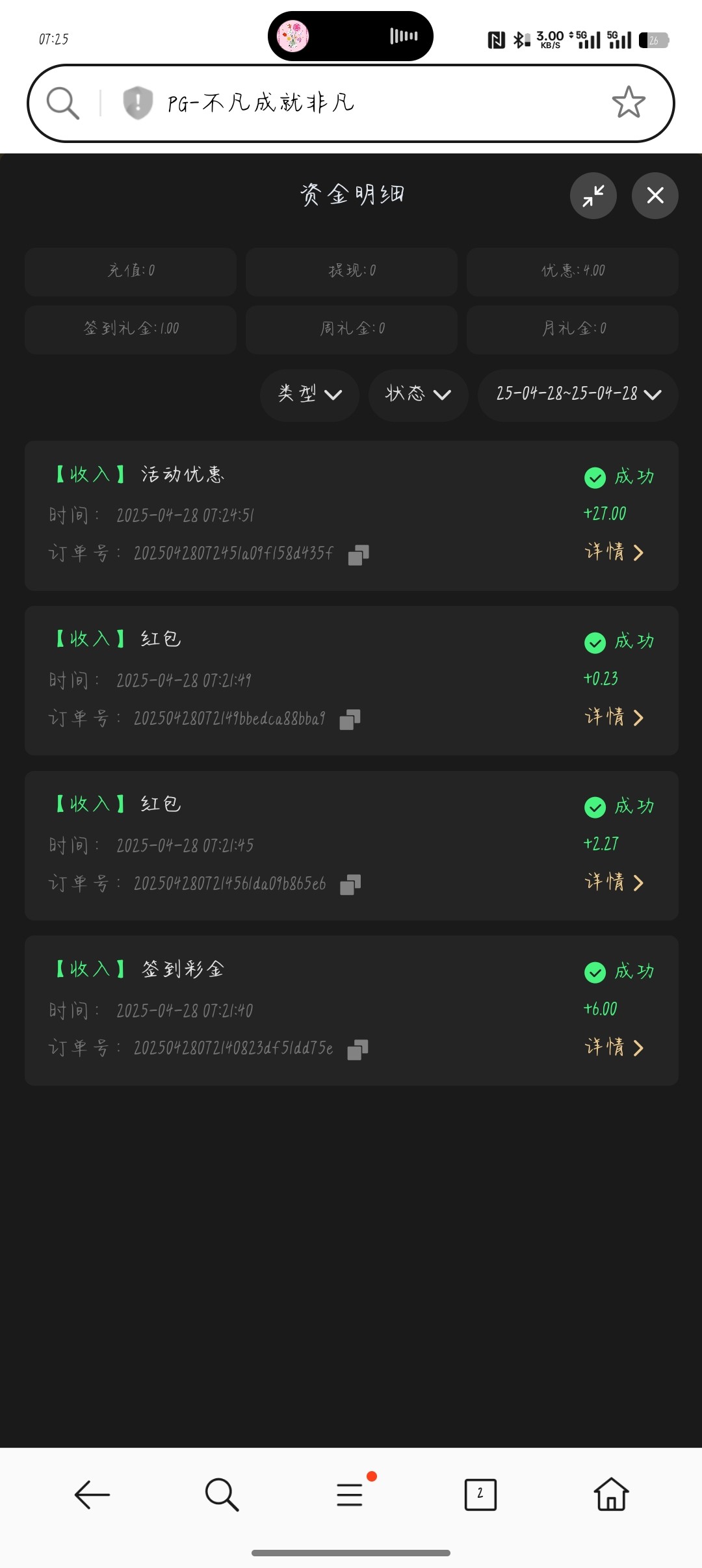Expand the 状态 filter dropdown
Image resolution: width=702 pixels, height=1568 pixels.
tap(418, 394)
